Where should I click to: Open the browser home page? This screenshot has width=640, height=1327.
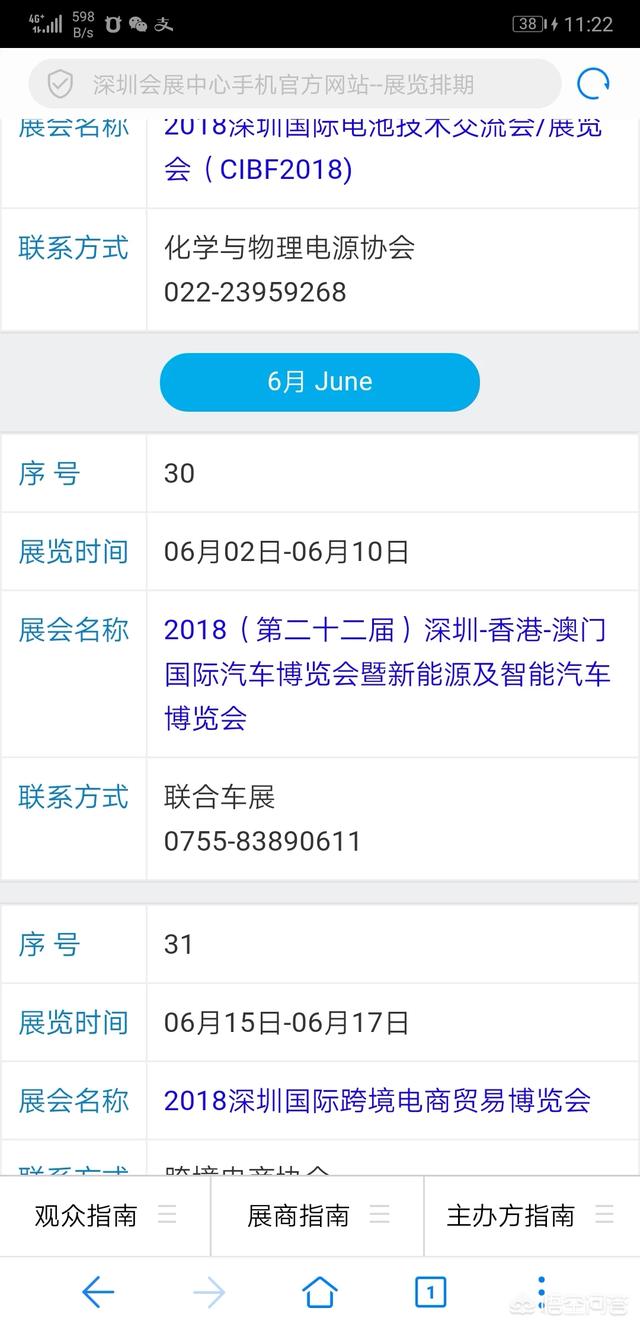click(x=320, y=1292)
